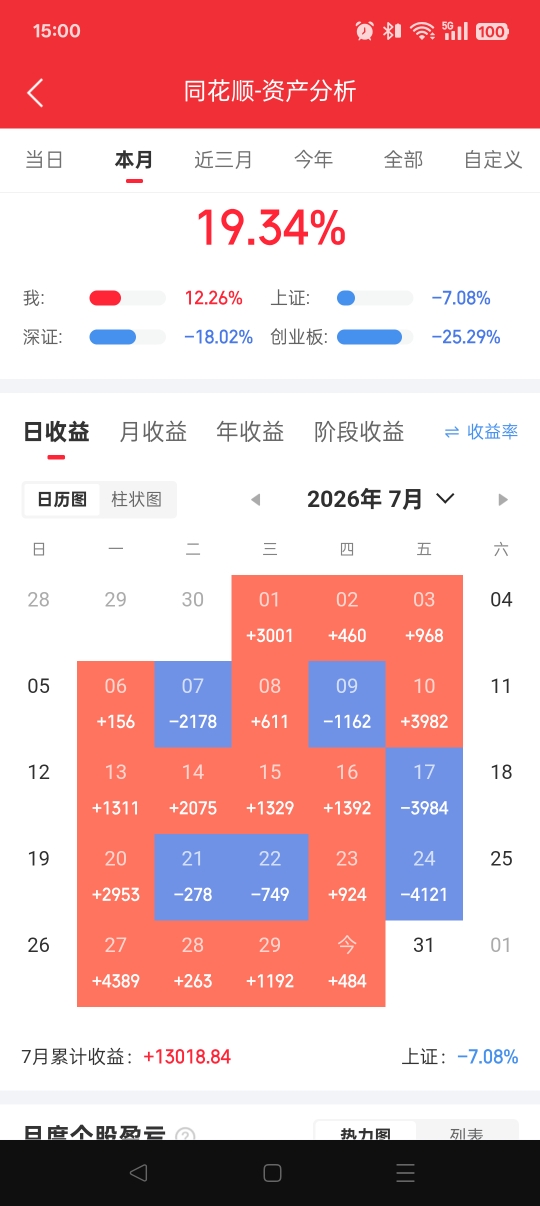Toggle the 收益率 display mode
Viewport: 540px width, 1206px height.
481,432
